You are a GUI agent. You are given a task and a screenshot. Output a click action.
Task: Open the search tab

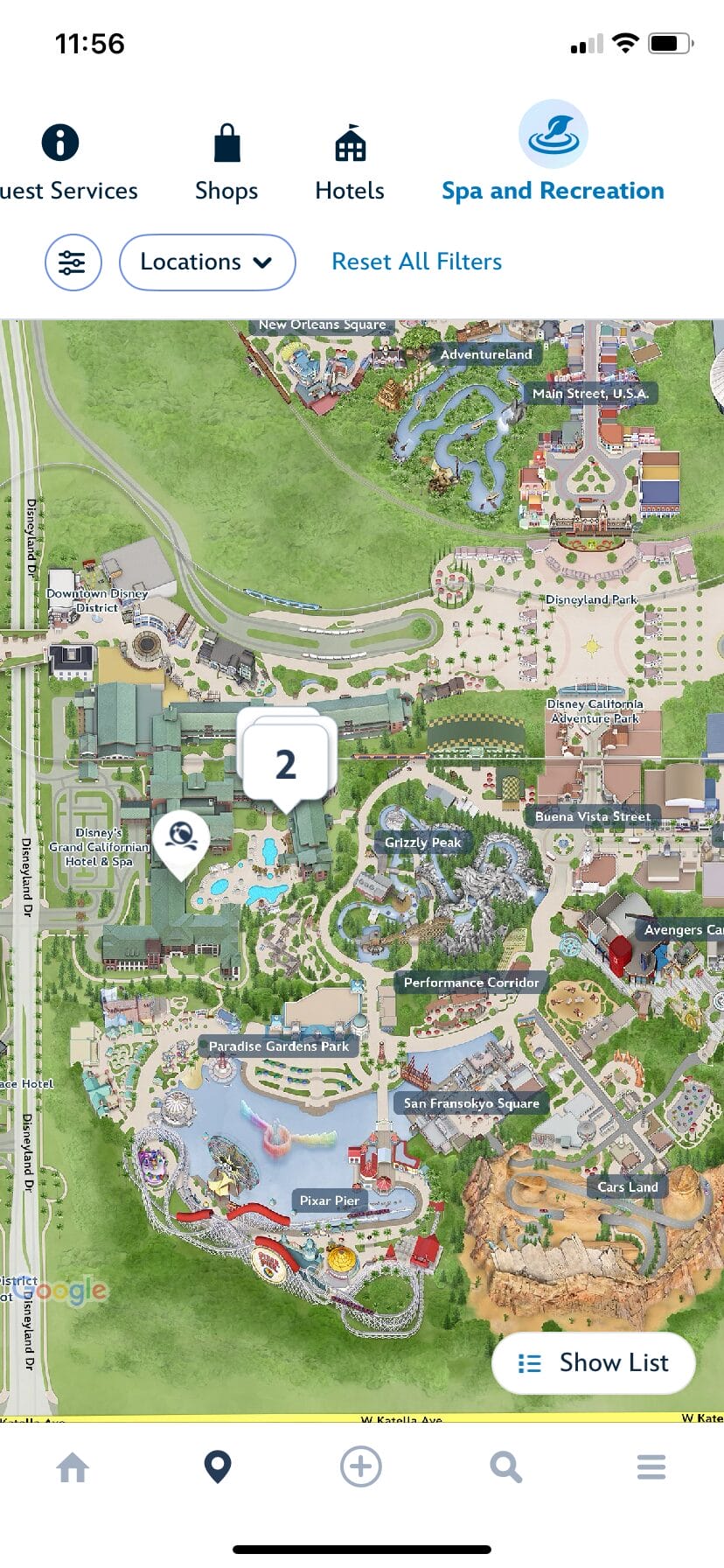(505, 1467)
